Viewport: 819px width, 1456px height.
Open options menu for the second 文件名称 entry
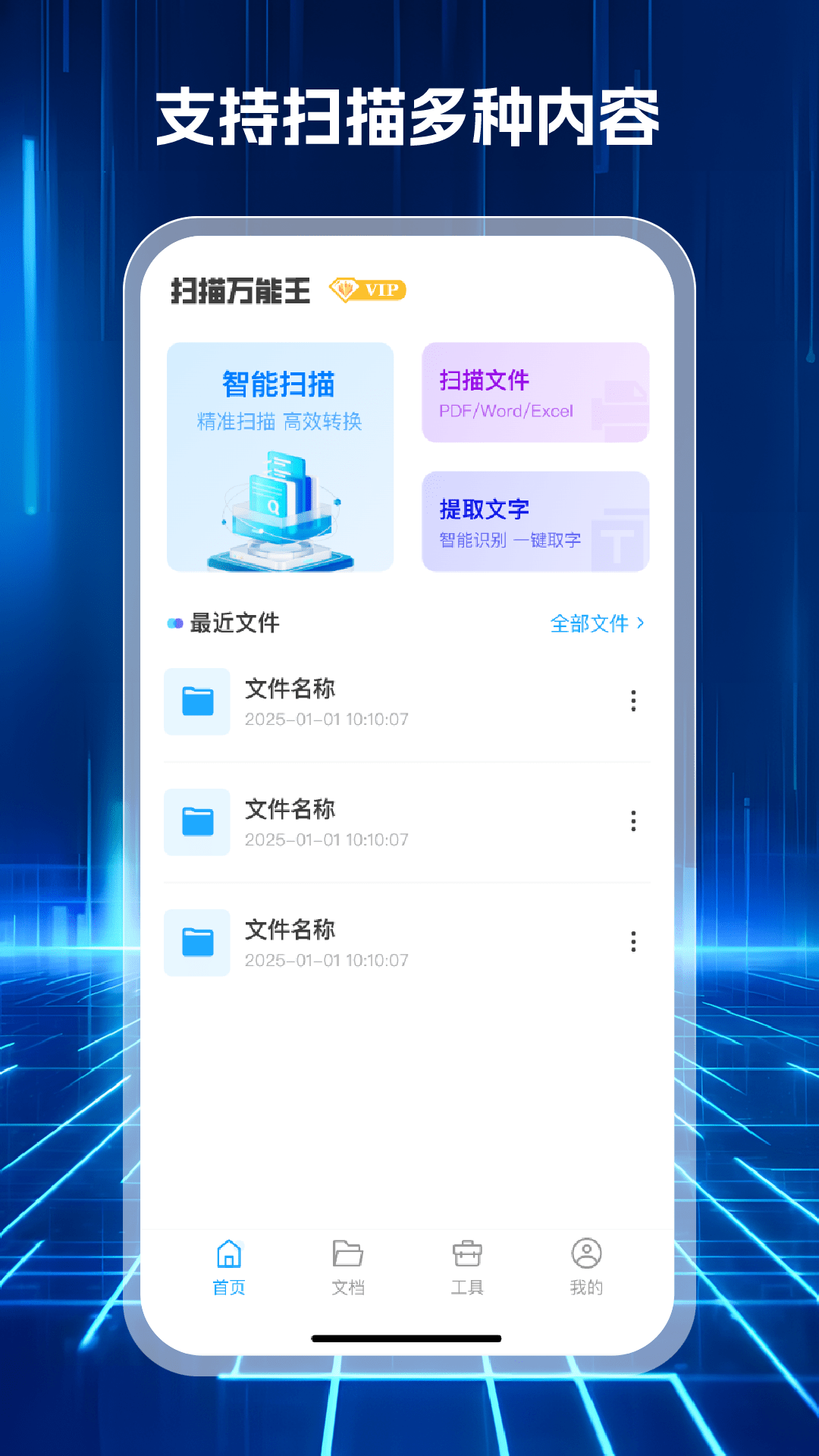pyautogui.click(x=633, y=822)
